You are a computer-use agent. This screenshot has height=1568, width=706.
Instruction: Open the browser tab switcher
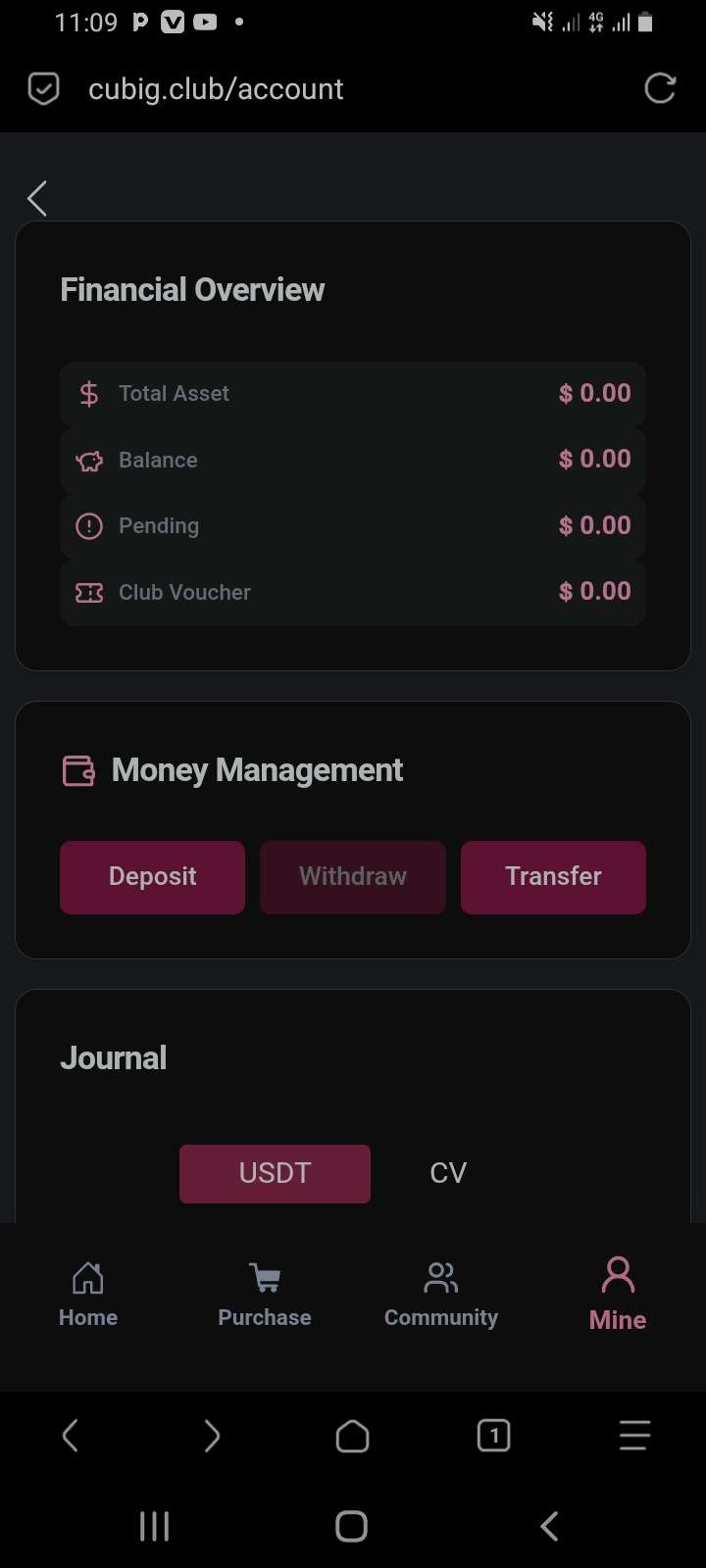(x=493, y=1436)
